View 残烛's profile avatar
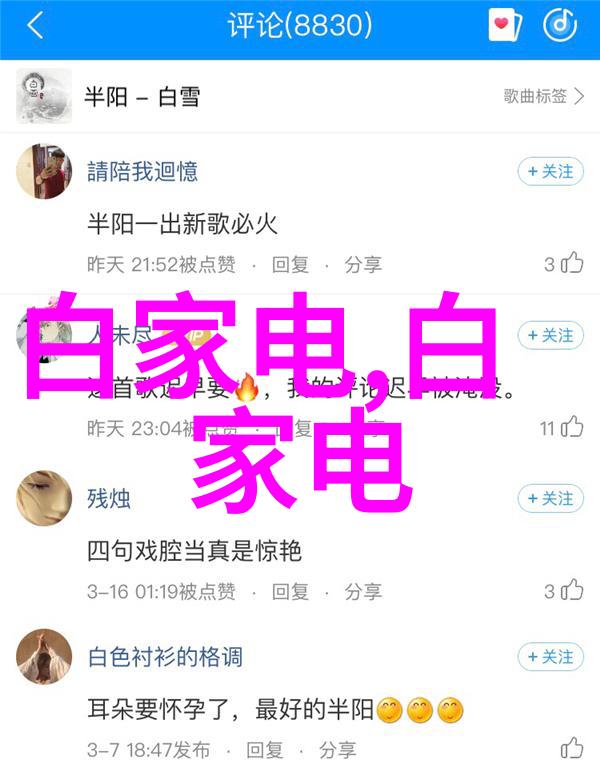 coord(44,498)
